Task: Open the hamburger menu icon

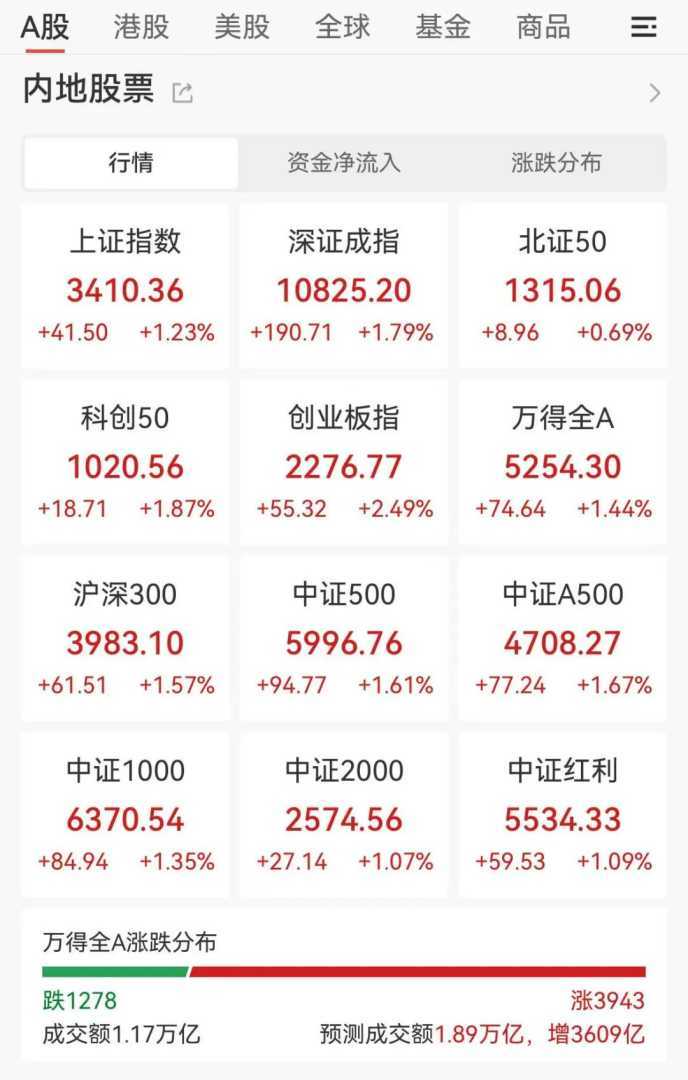Action: click(x=644, y=27)
